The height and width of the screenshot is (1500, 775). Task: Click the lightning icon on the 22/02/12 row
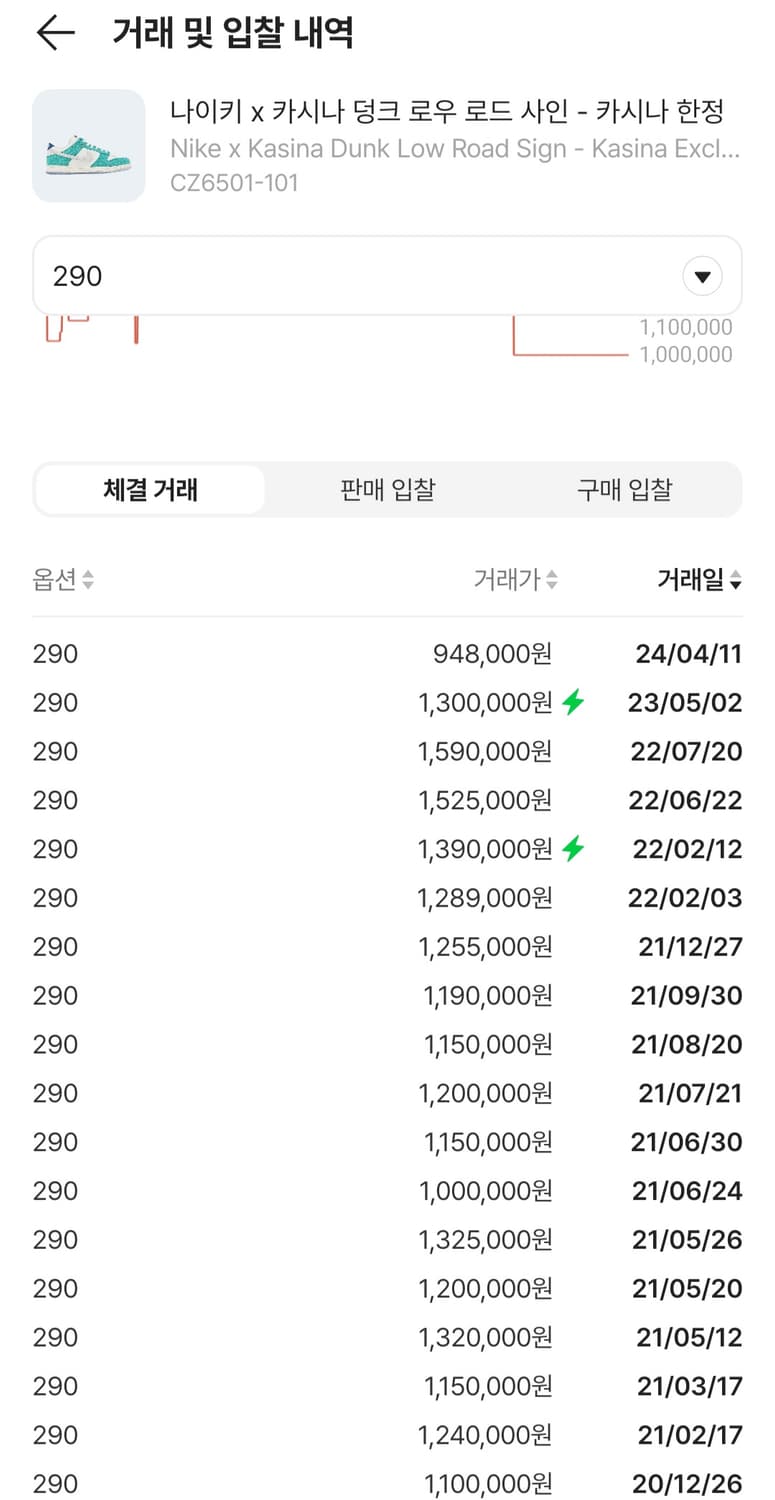[571, 849]
